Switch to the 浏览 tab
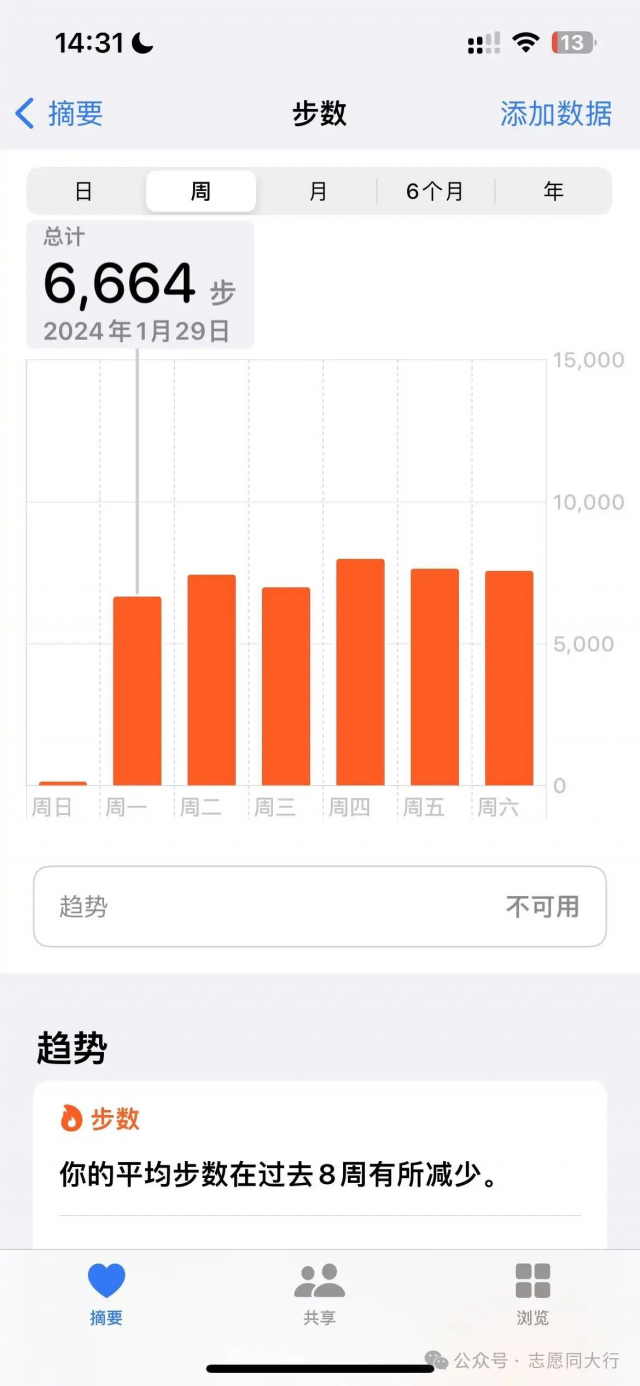 pyautogui.click(x=533, y=1294)
